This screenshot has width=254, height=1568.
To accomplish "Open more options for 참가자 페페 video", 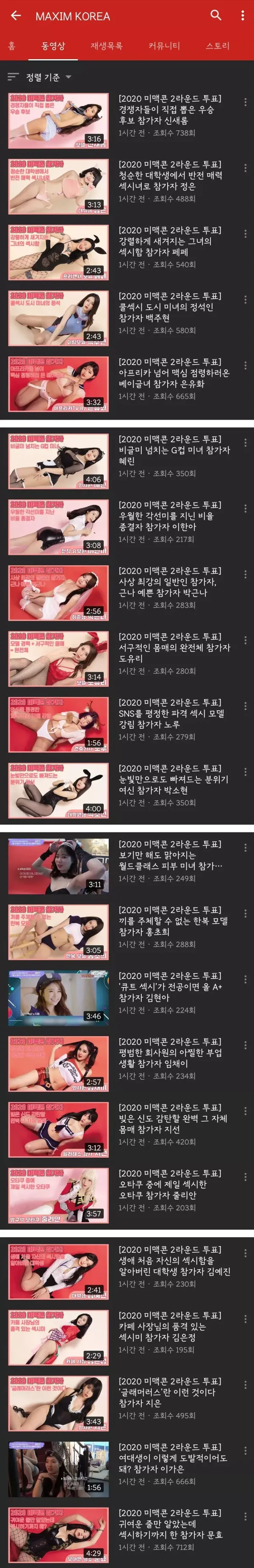I will 245,234.
